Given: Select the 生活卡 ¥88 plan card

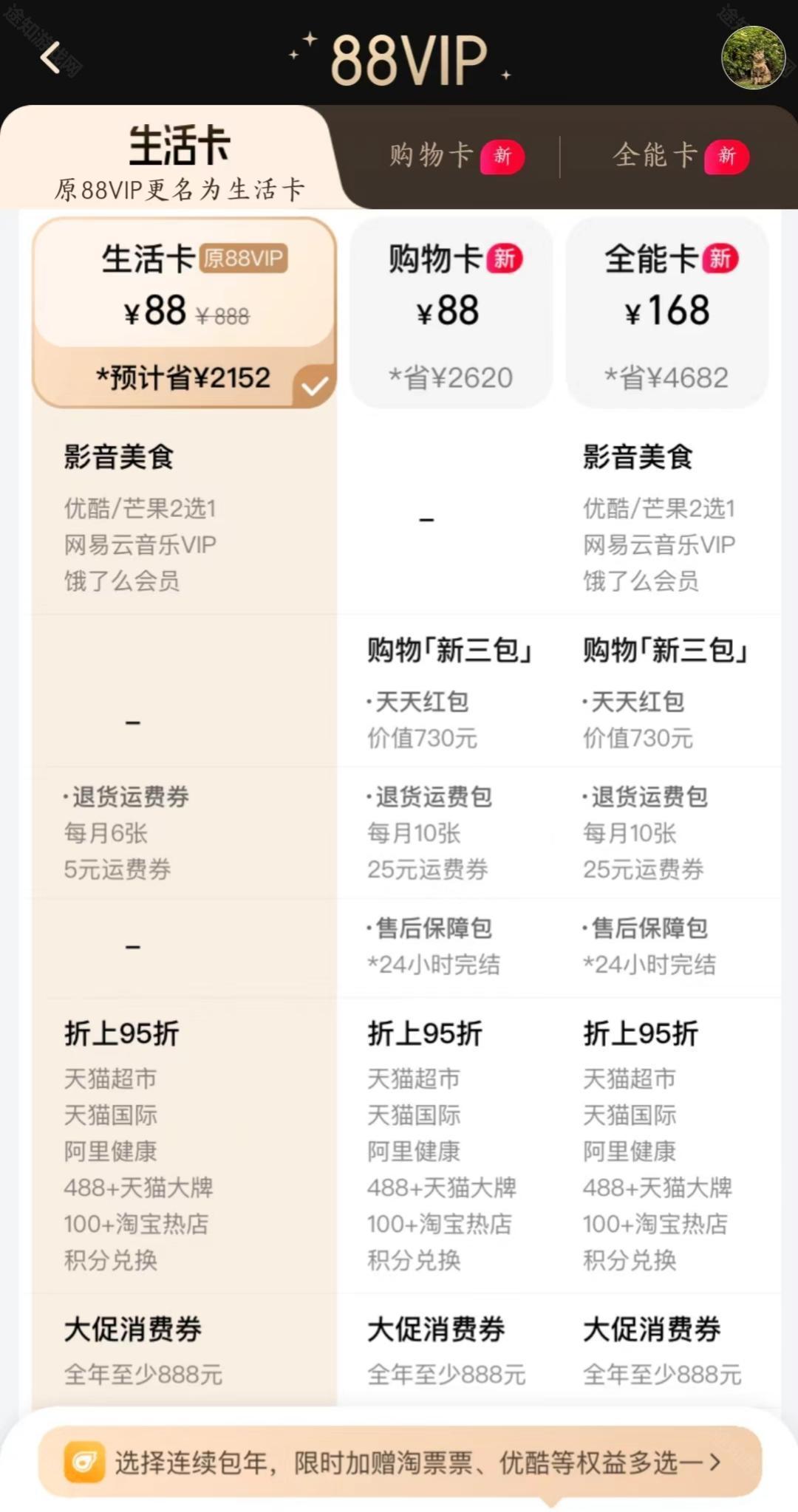Looking at the screenshot, I should [x=185, y=312].
